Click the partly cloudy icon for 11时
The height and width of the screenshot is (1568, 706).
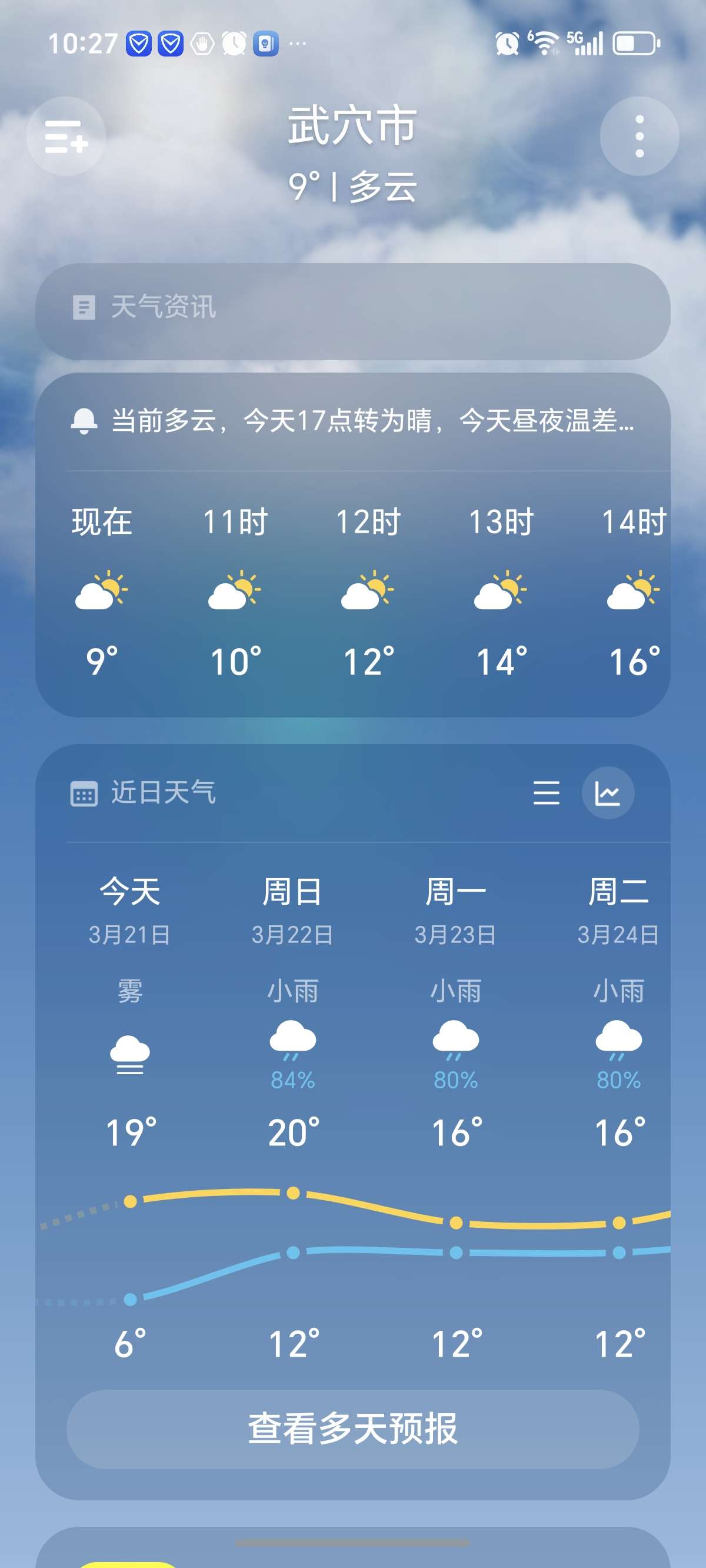(x=234, y=590)
